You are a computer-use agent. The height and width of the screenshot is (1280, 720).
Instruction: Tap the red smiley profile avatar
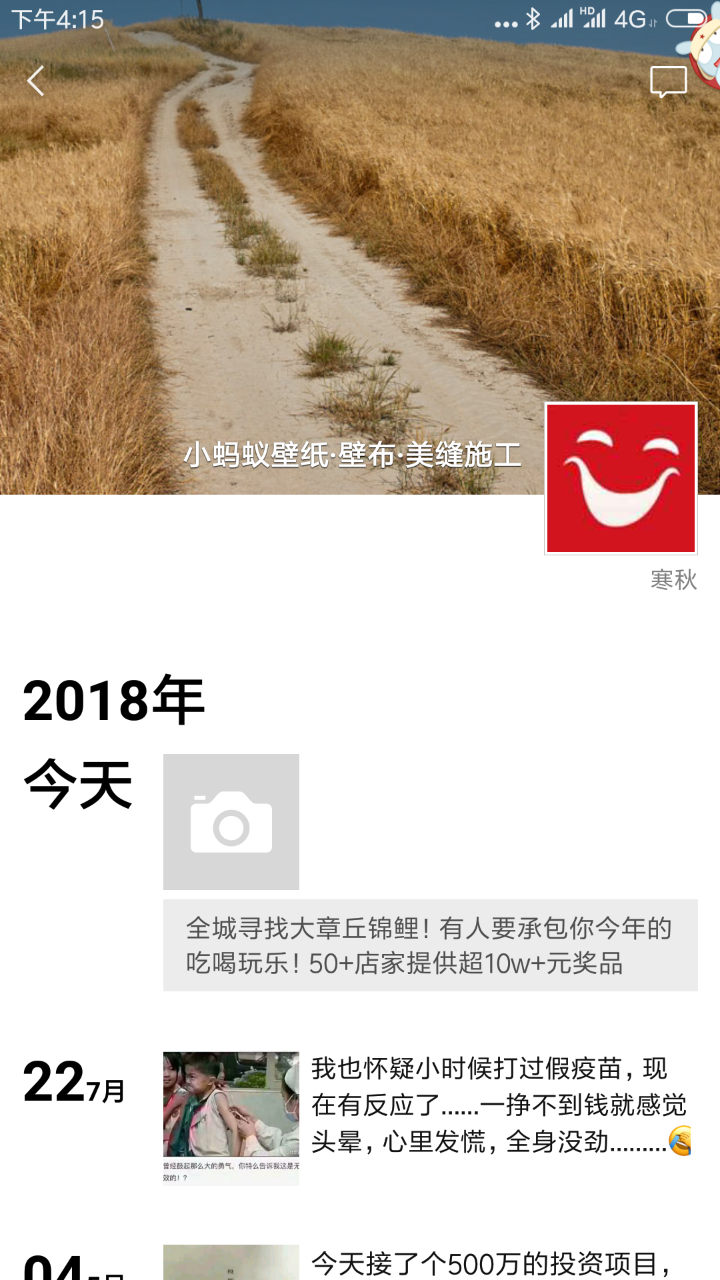(x=621, y=478)
